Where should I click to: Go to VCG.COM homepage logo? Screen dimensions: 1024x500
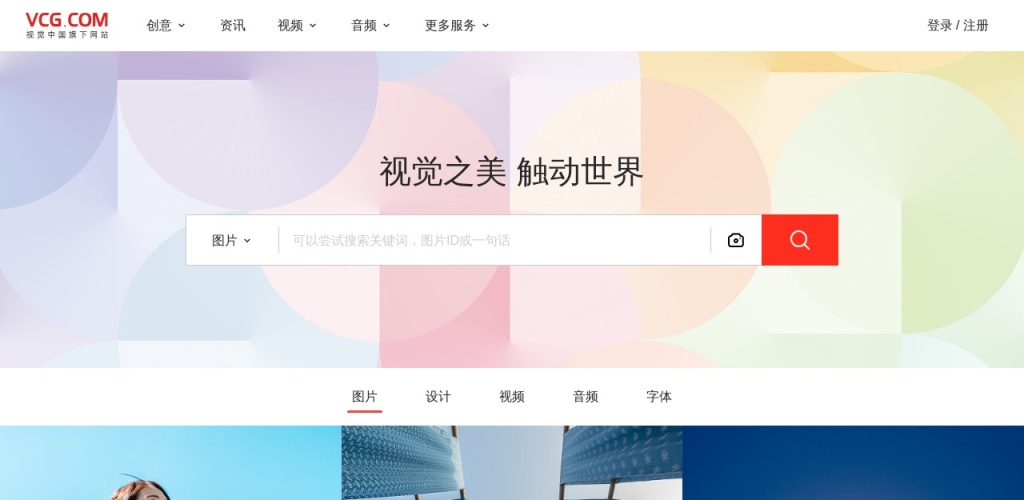[x=67, y=25]
